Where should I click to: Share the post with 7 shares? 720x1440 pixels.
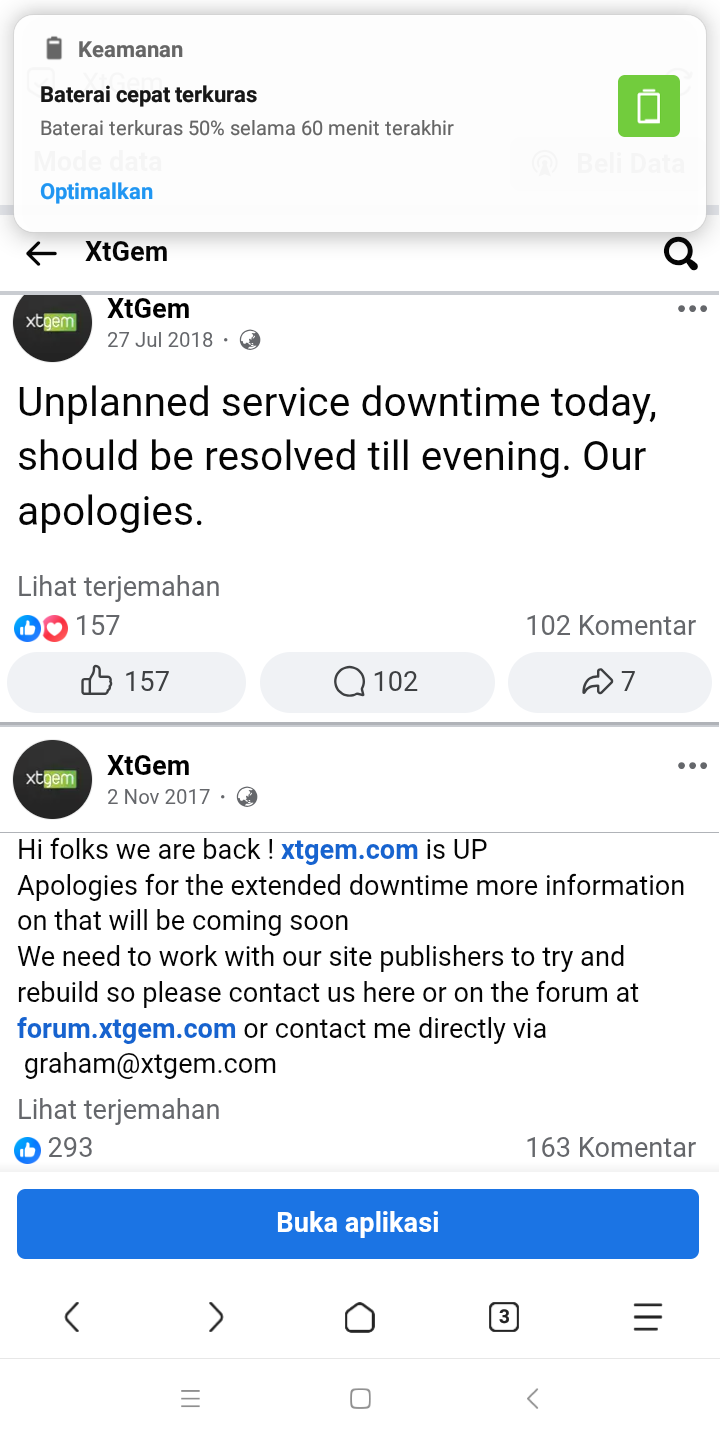(609, 682)
